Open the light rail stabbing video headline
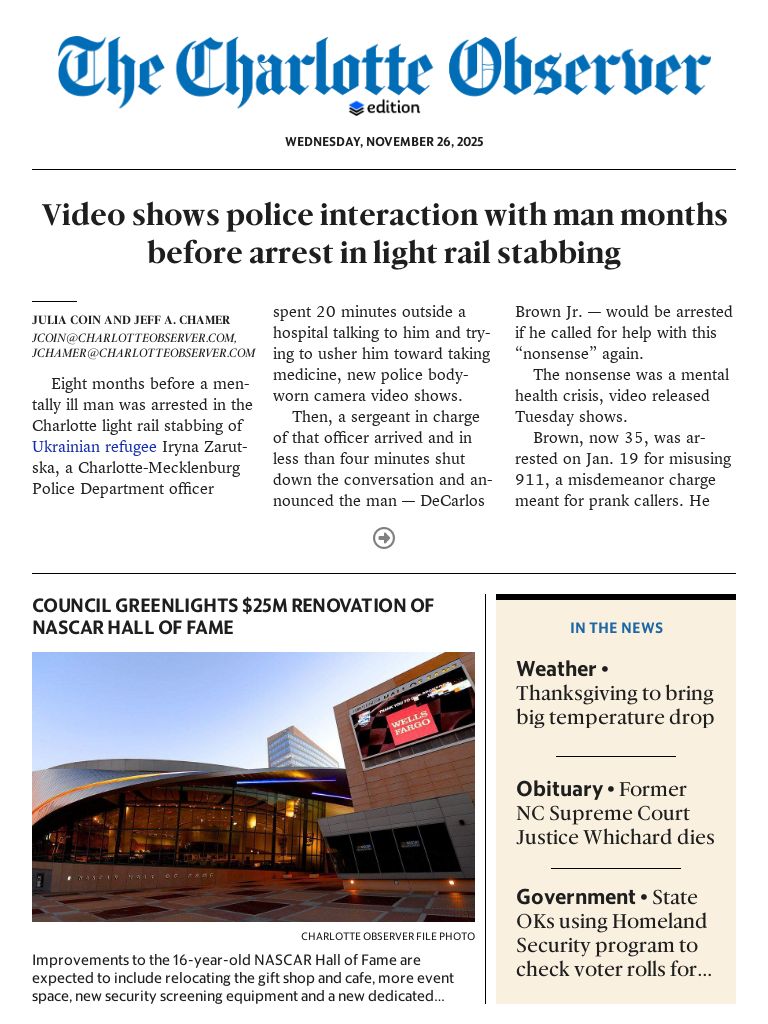Screen dimensions: 768x1024 [x=384, y=234]
